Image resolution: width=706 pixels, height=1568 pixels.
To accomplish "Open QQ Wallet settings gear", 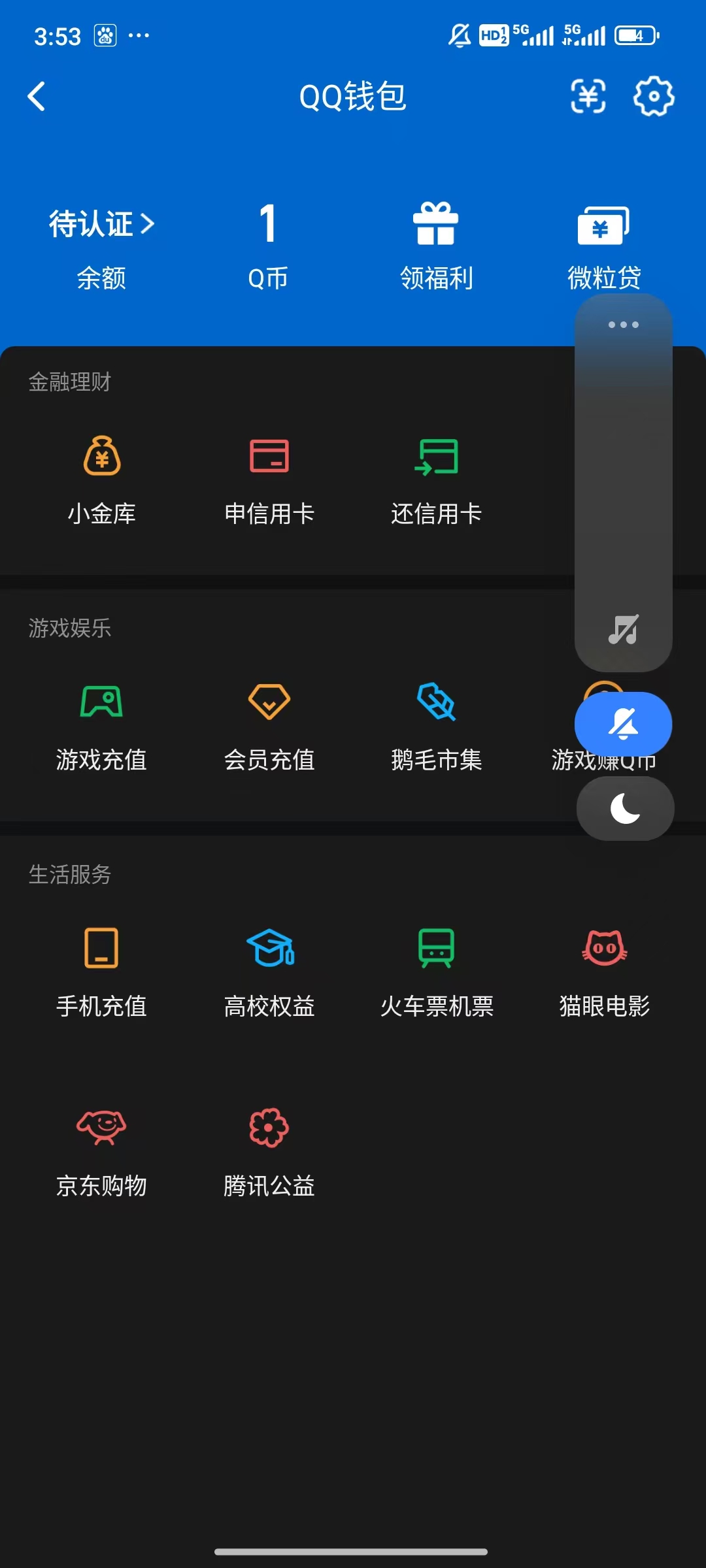I will pos(653,97).
